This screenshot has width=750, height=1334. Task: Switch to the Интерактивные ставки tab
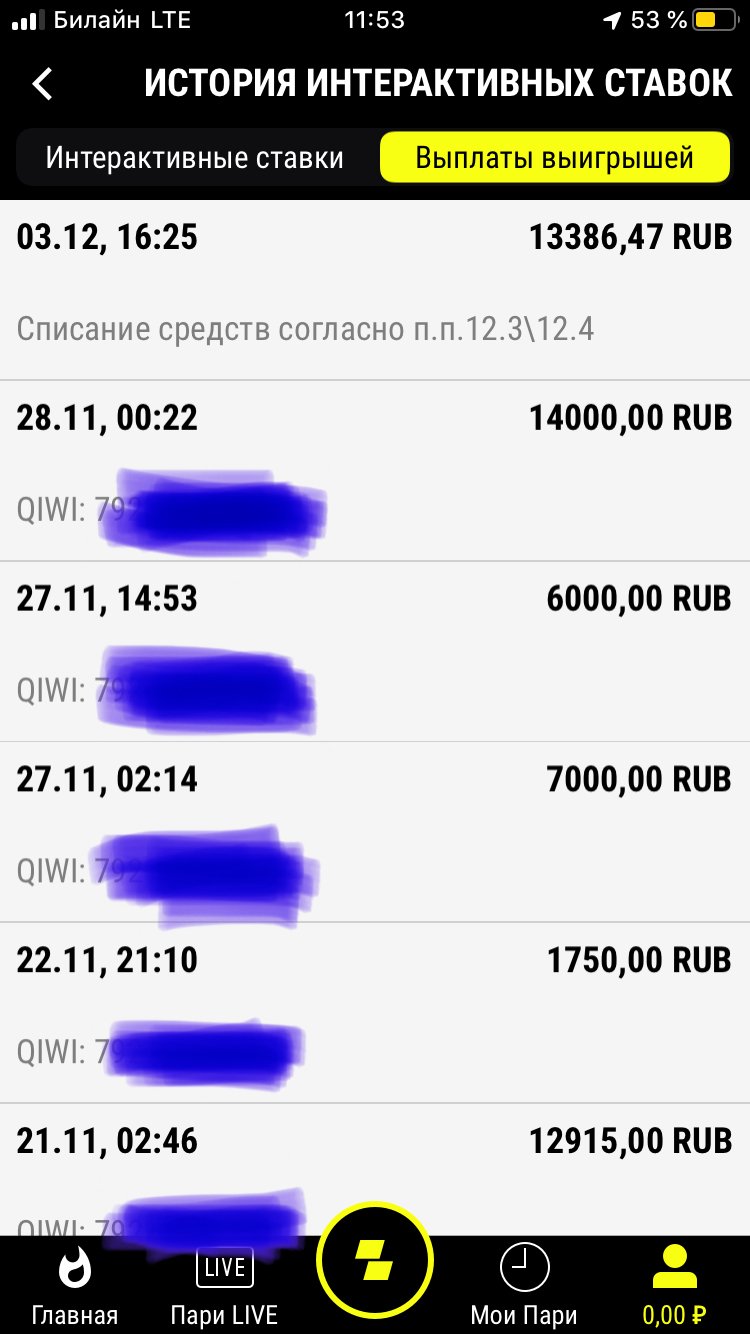click(x=195, y=158)
